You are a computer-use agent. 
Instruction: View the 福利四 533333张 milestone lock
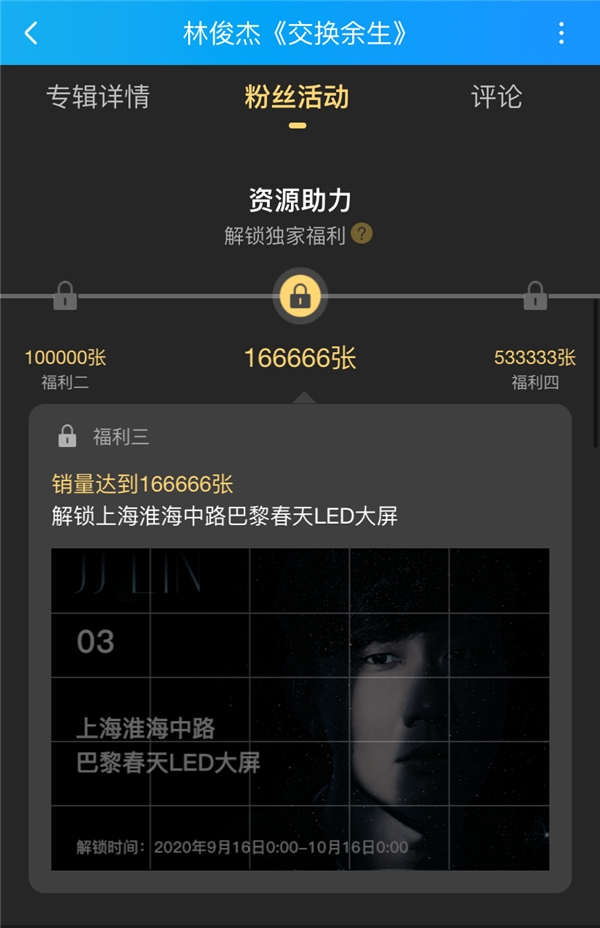tap(535, 296)
